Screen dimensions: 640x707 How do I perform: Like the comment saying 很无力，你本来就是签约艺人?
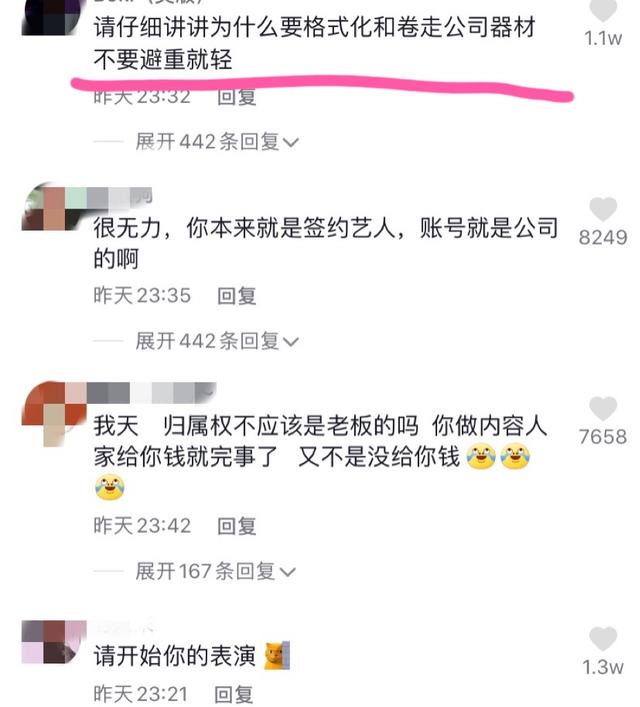point(602,209)
